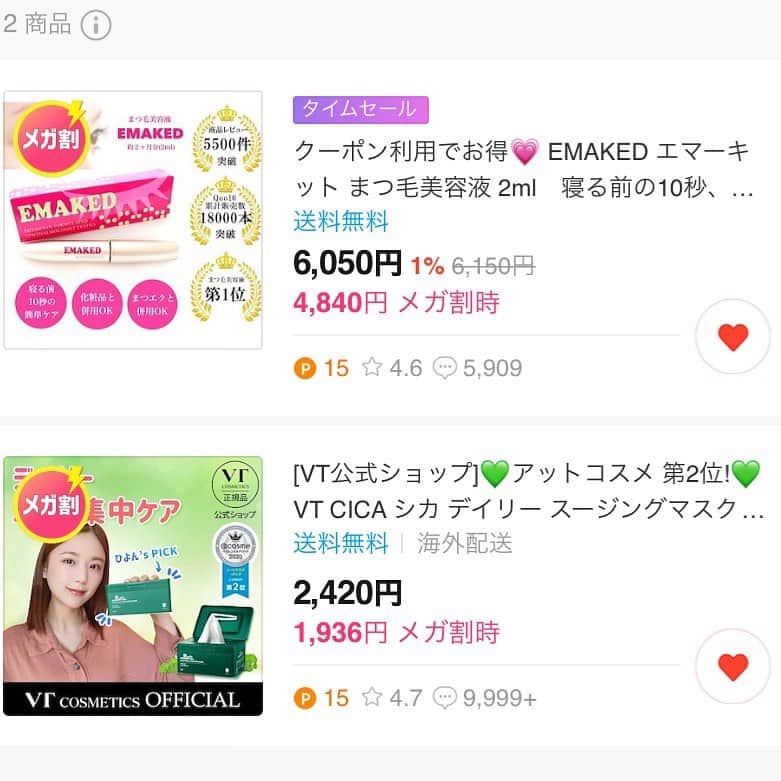Open the EMAKED eyelash serum product image
This screenshot has height=781, width=781.
(x=133, y=220)
